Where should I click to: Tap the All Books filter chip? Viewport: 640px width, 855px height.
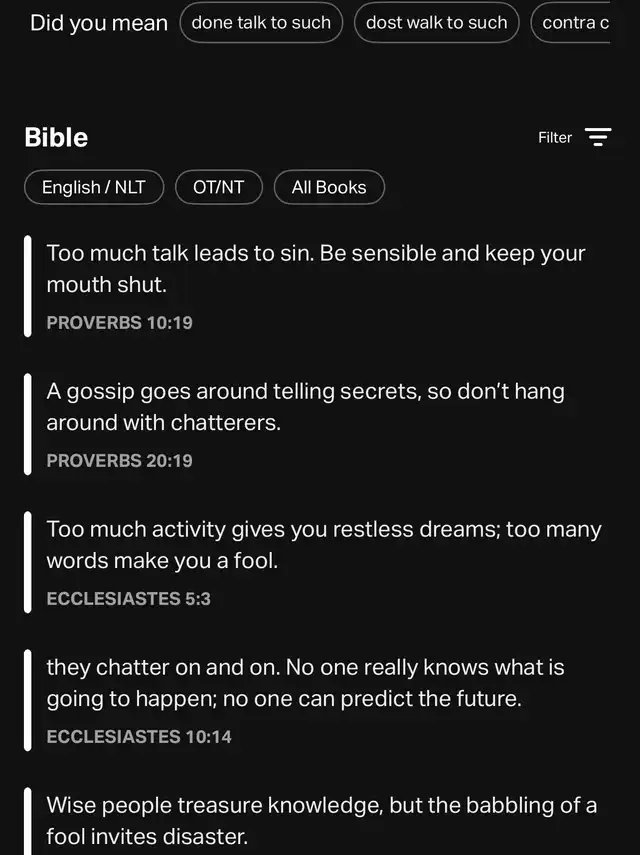tap(329, 187)
